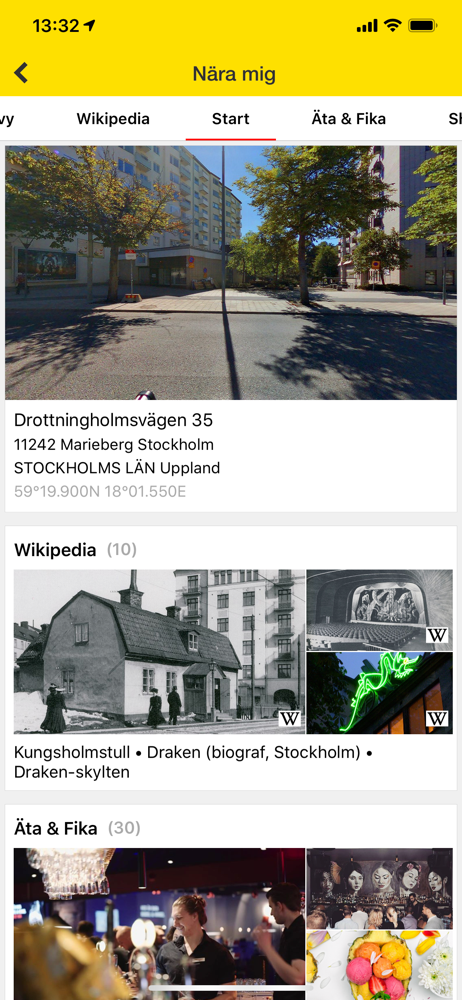View the Draken-skylten neon sign thumbnail
Screen dimensions: 462x1000
(x=380, y=693)
